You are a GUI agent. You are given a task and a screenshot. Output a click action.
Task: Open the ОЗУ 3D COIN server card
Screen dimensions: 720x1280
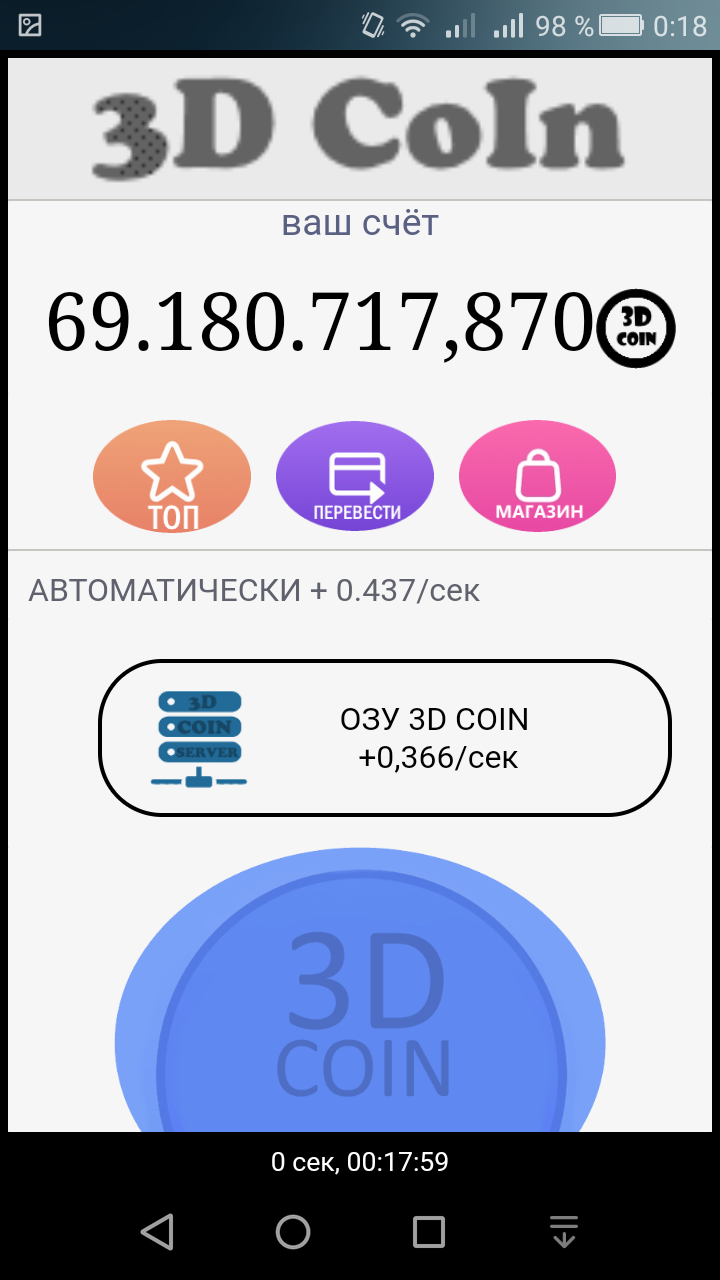[x=385, y=738]
